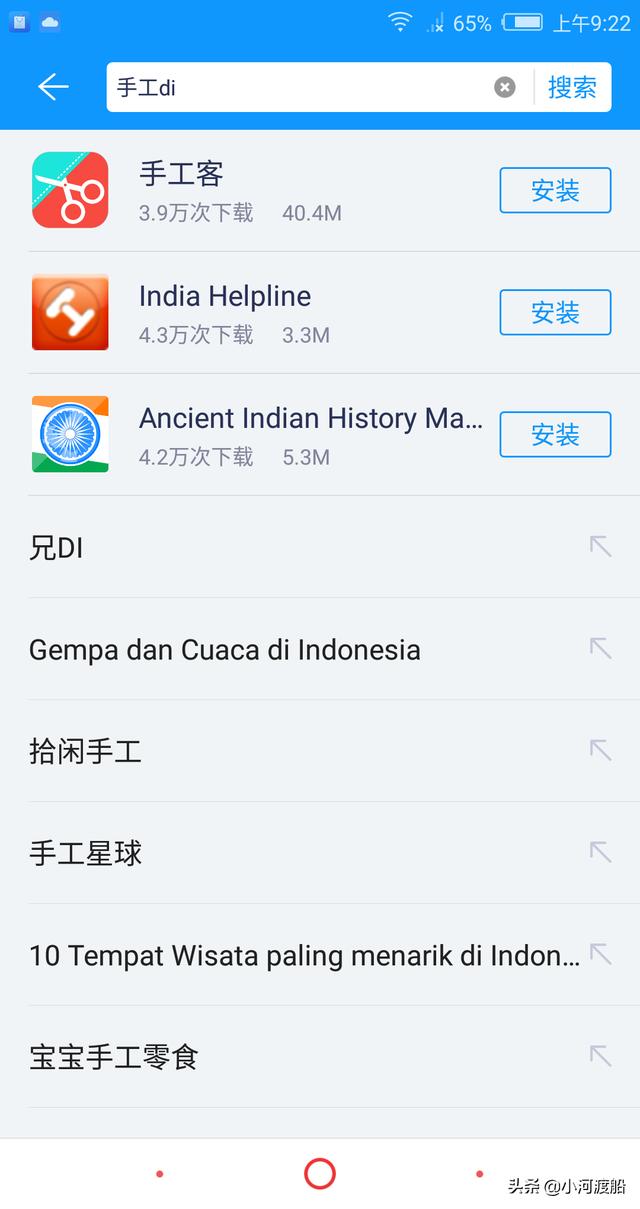Viewport: 640px width, 1209px height.
Task: Tap the home circle in navigation bar
Action: pos(320,1173)
